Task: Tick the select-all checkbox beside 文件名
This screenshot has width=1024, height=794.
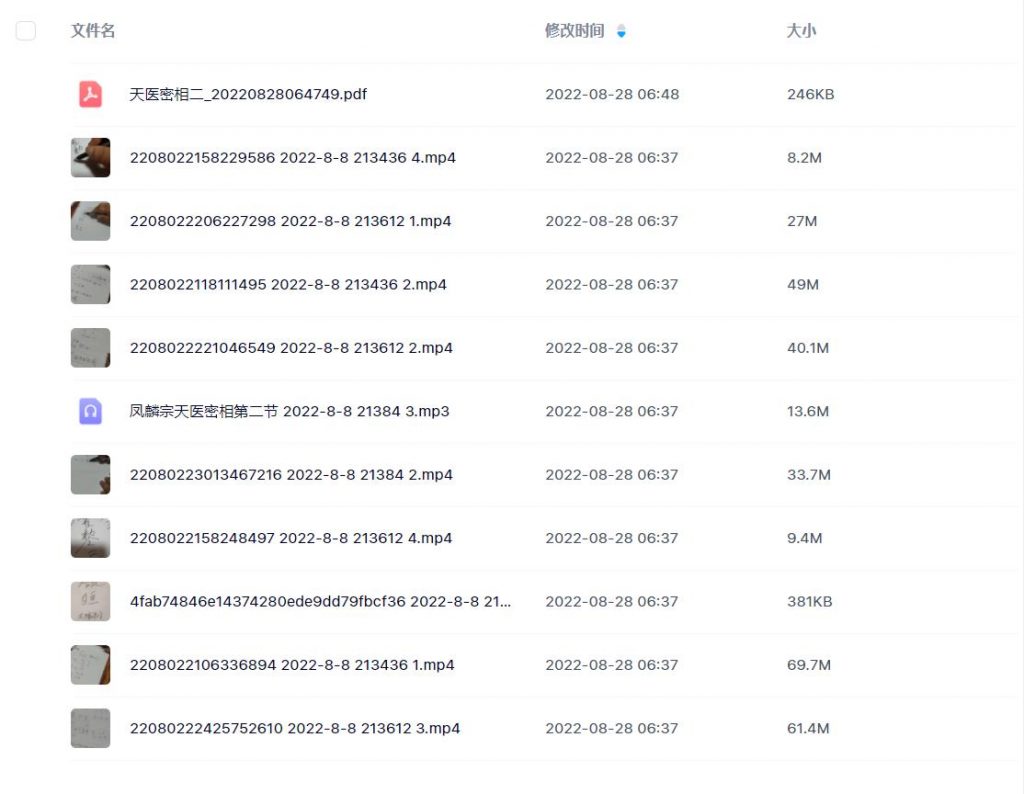Action: 26,31
